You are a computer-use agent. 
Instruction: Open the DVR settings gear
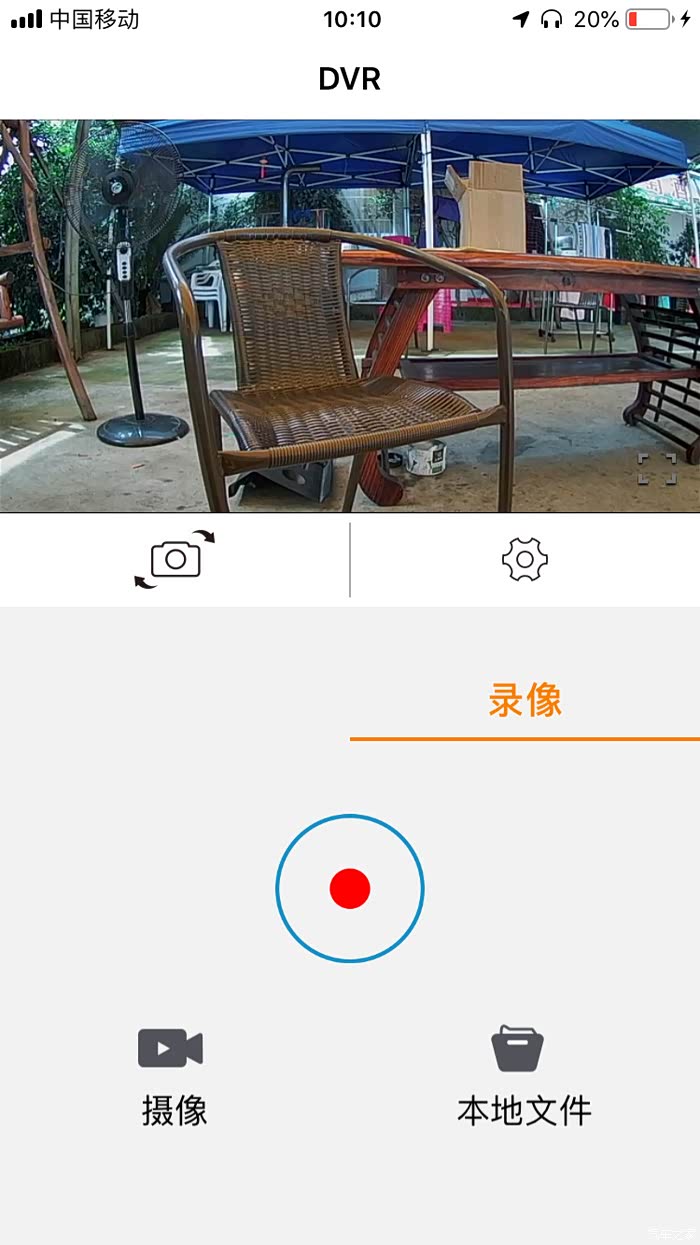pos(525,559)
